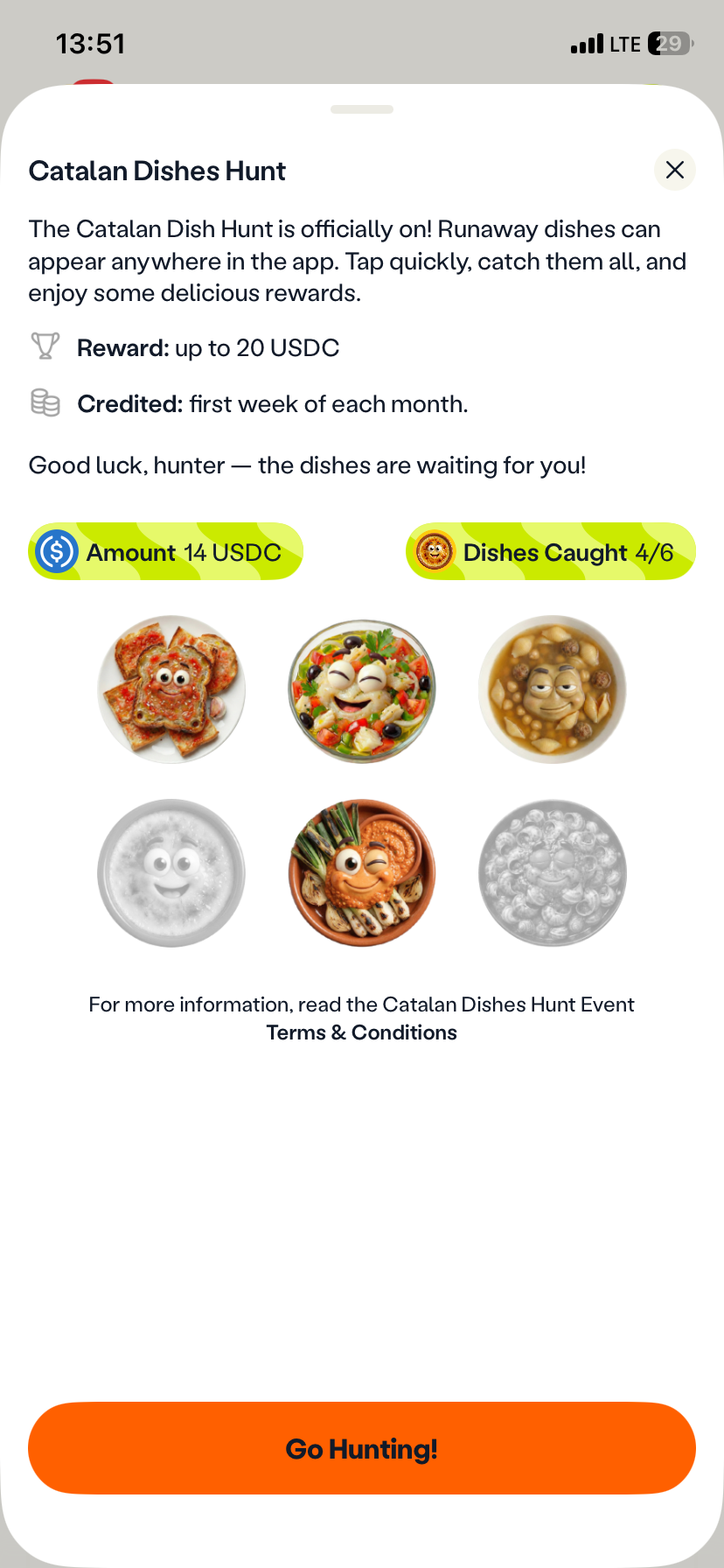724x1568 pixels.
Task: Close the Catalan Dishes Hunt sheet
Action: (x=674, y=170)
